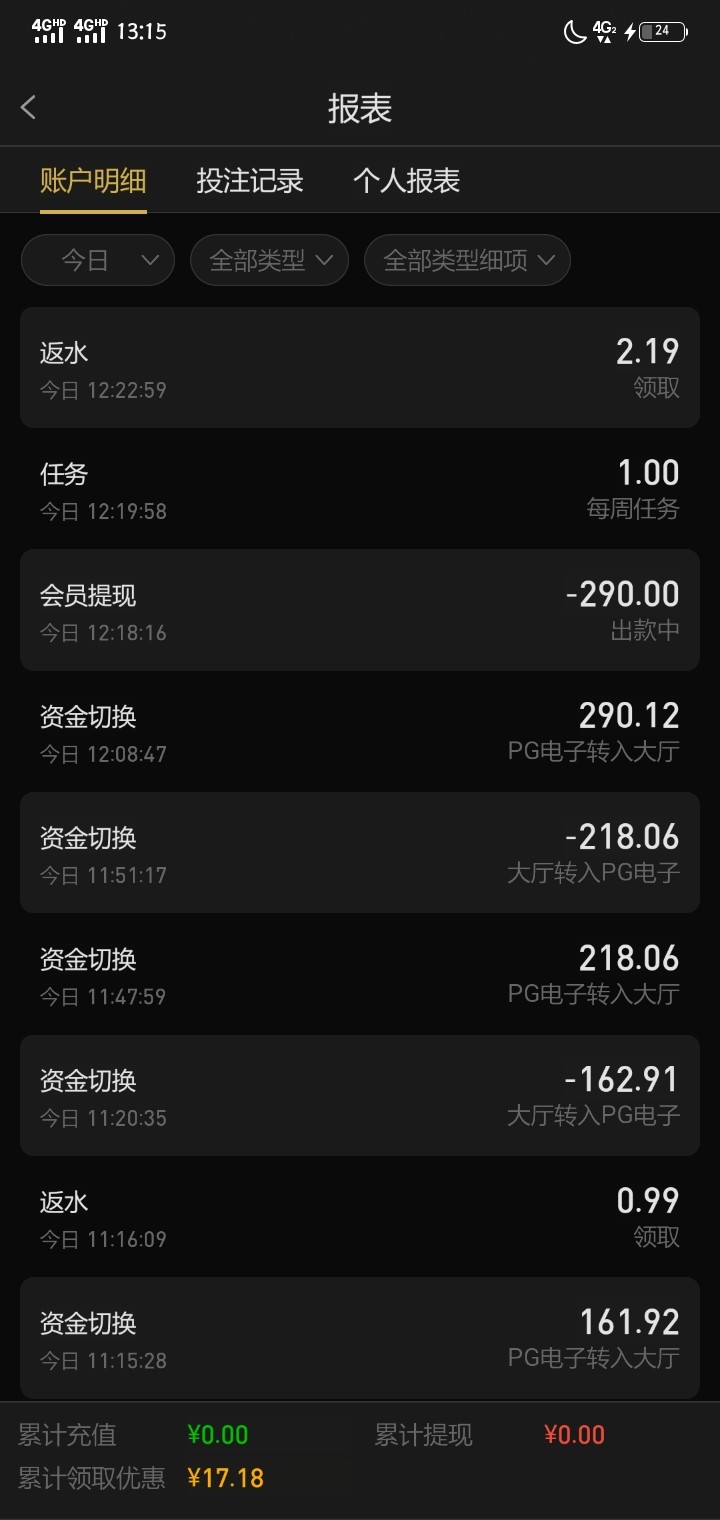The image size is (720, 1520).
Task: Go back from the 报表 page
Action: click(x=29, y=108)
